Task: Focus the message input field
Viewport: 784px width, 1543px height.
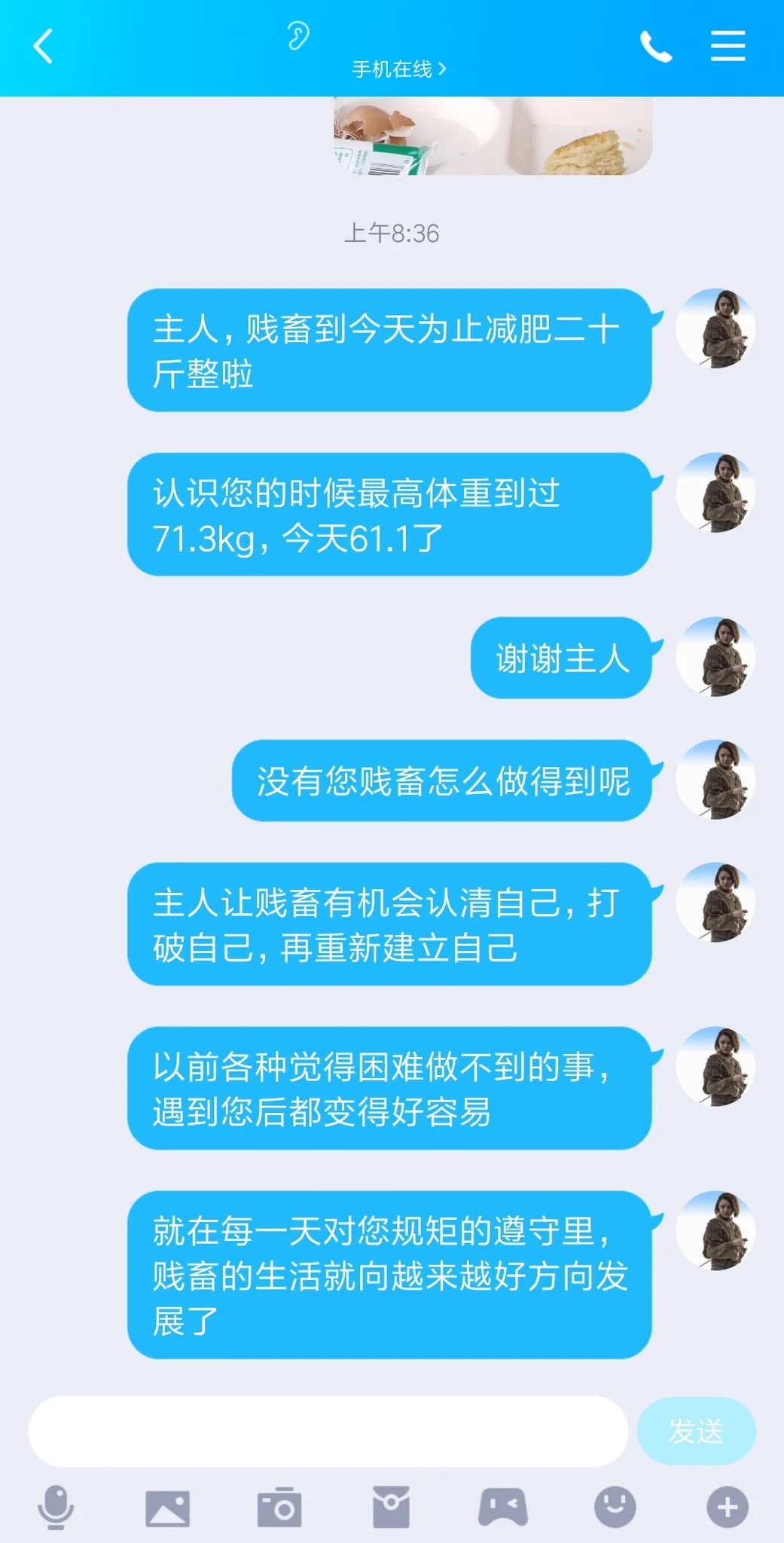Action: point(328,1431)
